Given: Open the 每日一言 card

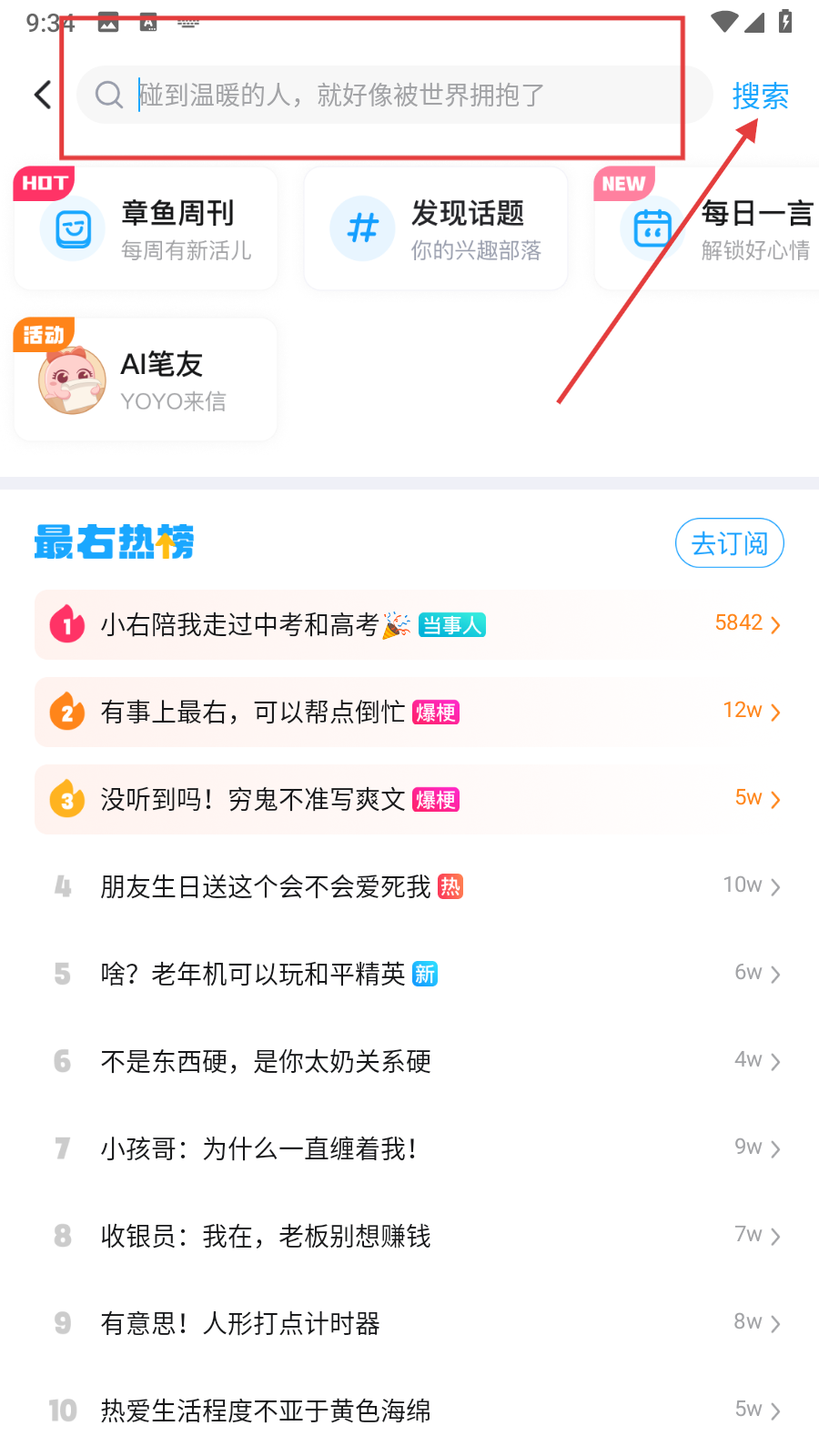Looking at the screenshot, I should click(x=707, y=229).
